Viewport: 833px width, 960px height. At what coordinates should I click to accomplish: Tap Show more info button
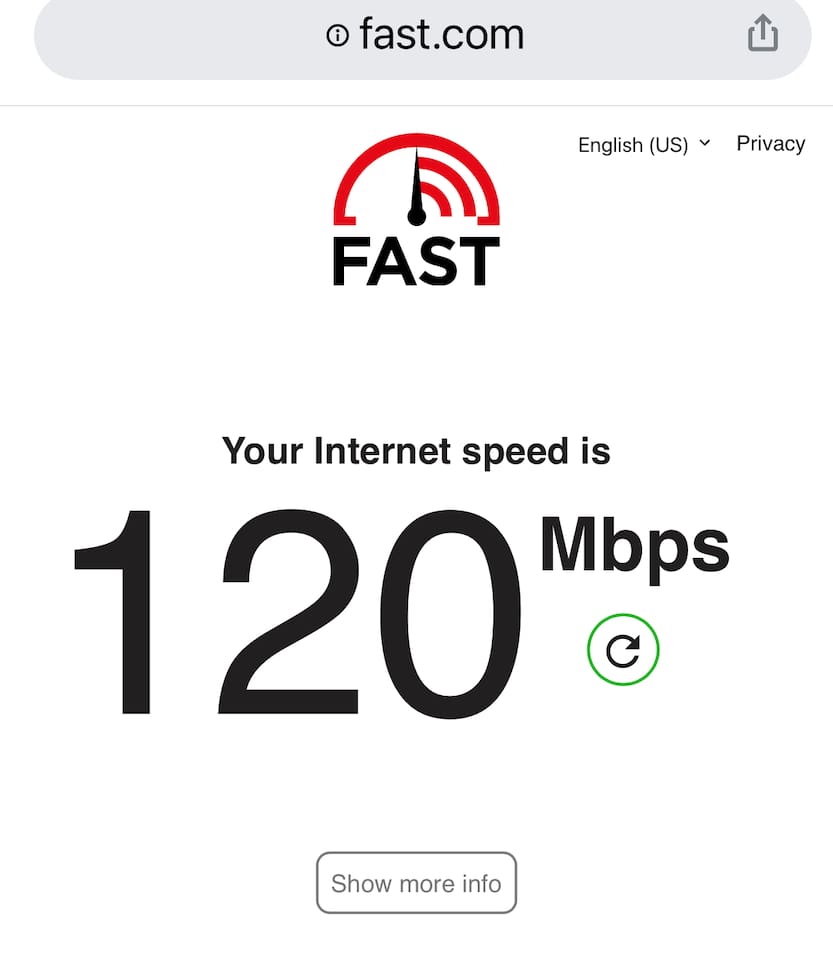click(x=416, y=883)
